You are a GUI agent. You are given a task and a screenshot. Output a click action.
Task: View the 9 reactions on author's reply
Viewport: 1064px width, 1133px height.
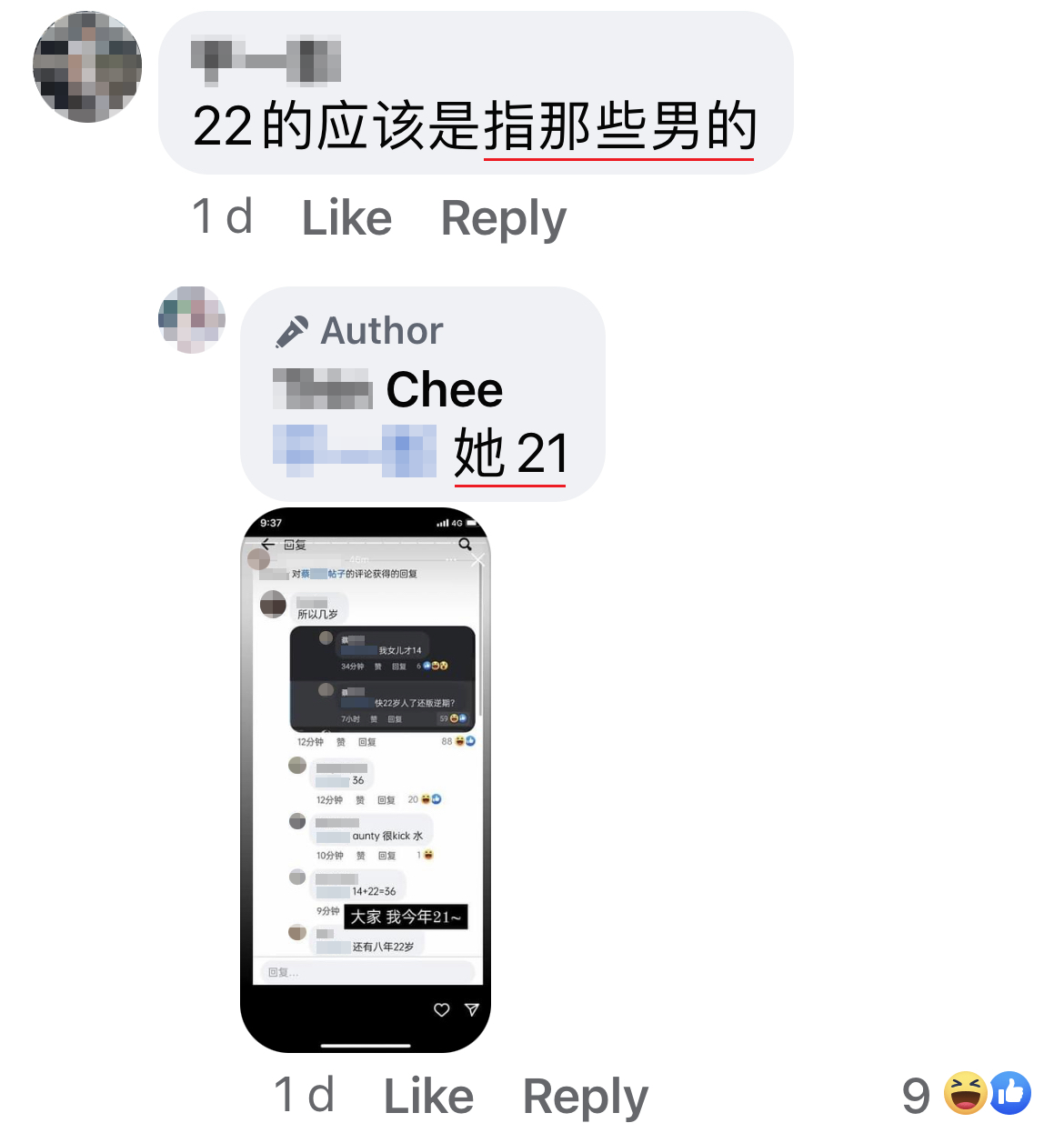tap(966, 1094)
